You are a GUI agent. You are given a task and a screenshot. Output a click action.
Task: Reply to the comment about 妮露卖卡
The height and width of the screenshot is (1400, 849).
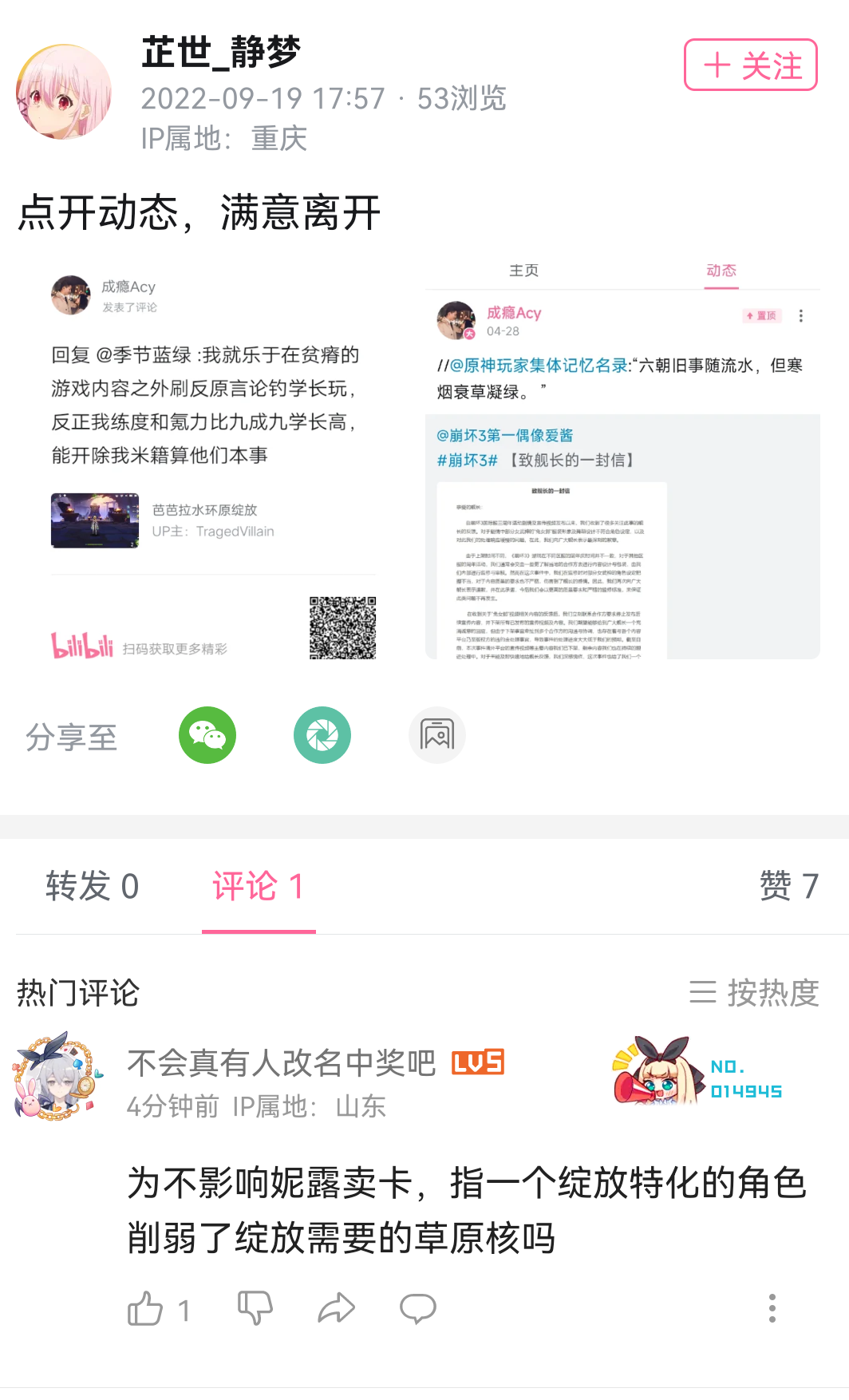[417, 1309]
